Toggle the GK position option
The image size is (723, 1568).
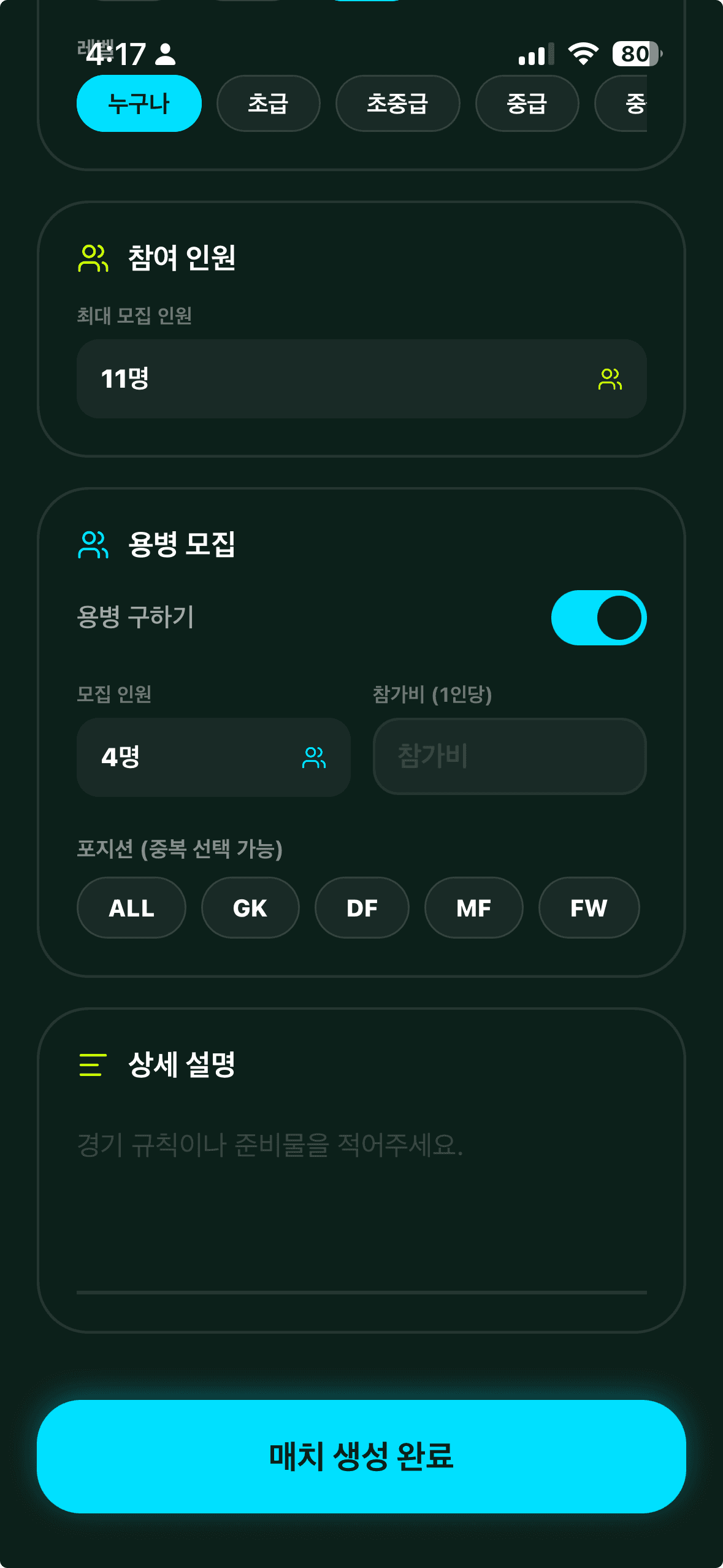point(250,907)
